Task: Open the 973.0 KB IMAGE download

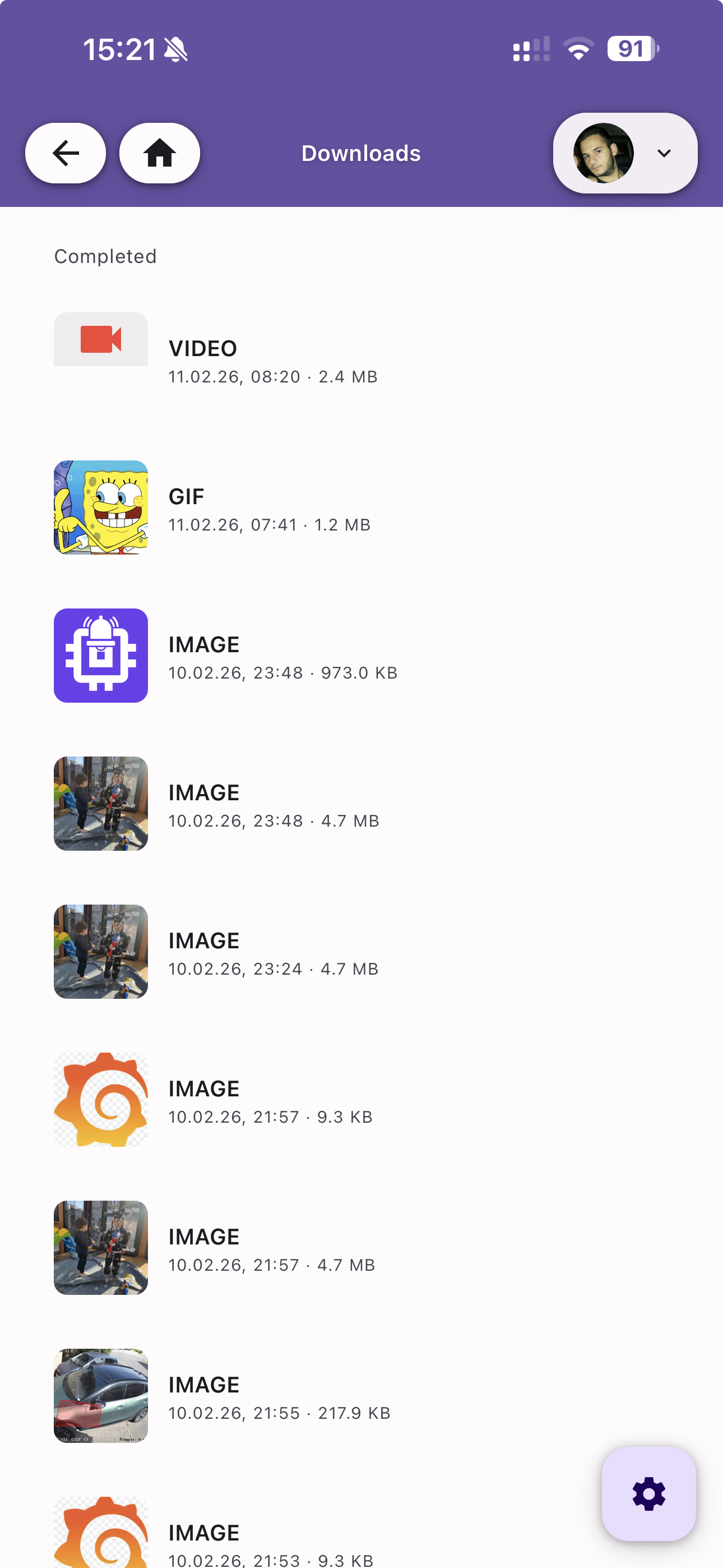Action: click(282, 657)
